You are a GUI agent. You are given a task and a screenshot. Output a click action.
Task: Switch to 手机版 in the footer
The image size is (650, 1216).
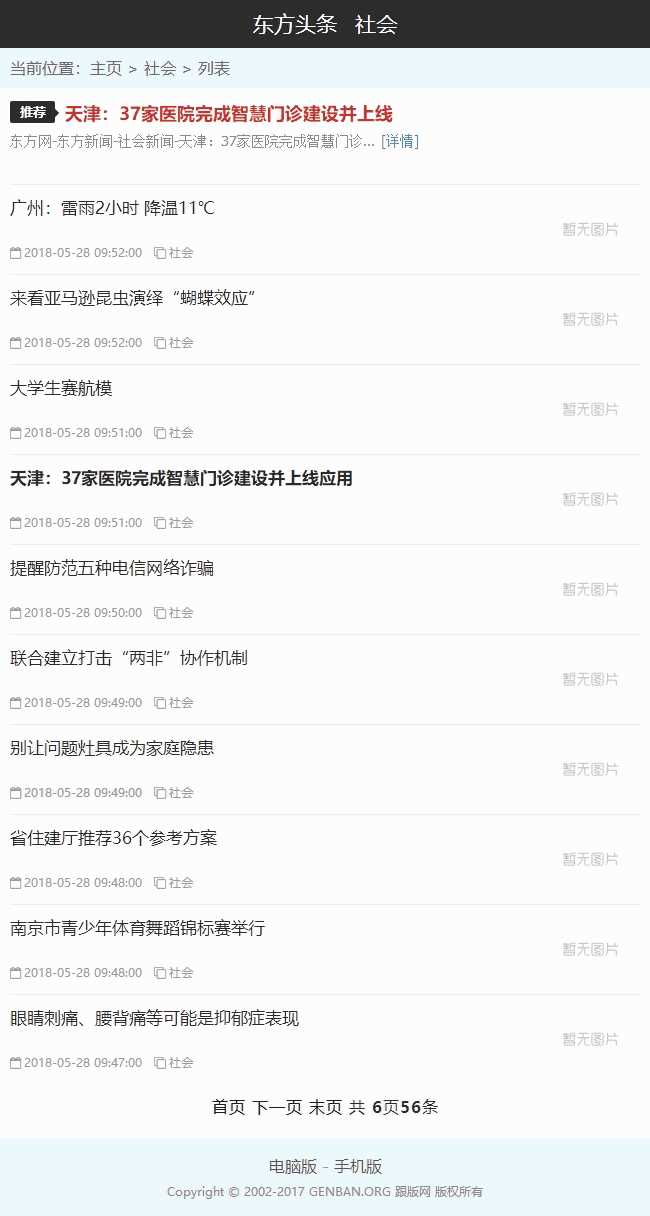pos(358,1166)
